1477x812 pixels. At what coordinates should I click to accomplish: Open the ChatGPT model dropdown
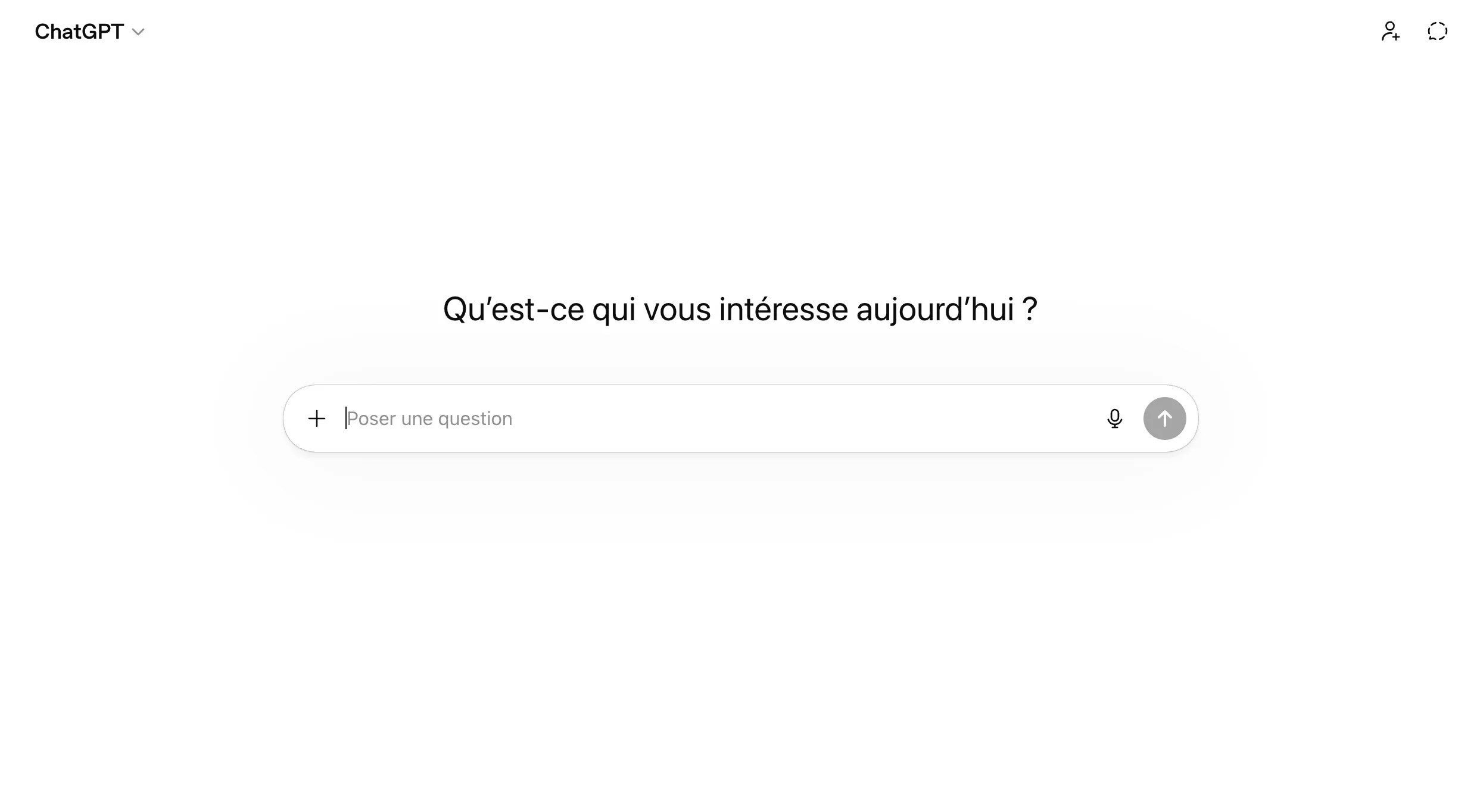tap(89, 32)
